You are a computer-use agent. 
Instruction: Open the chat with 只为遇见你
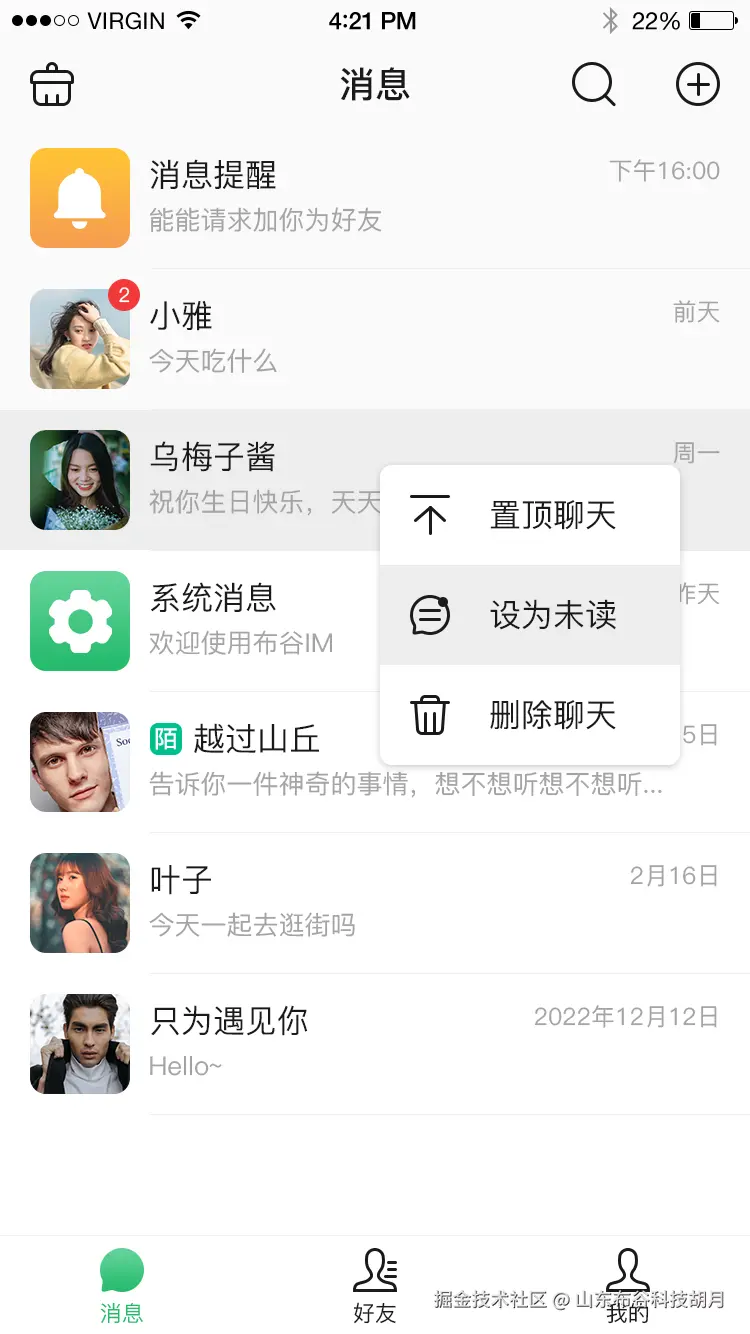click(375, 1044)
